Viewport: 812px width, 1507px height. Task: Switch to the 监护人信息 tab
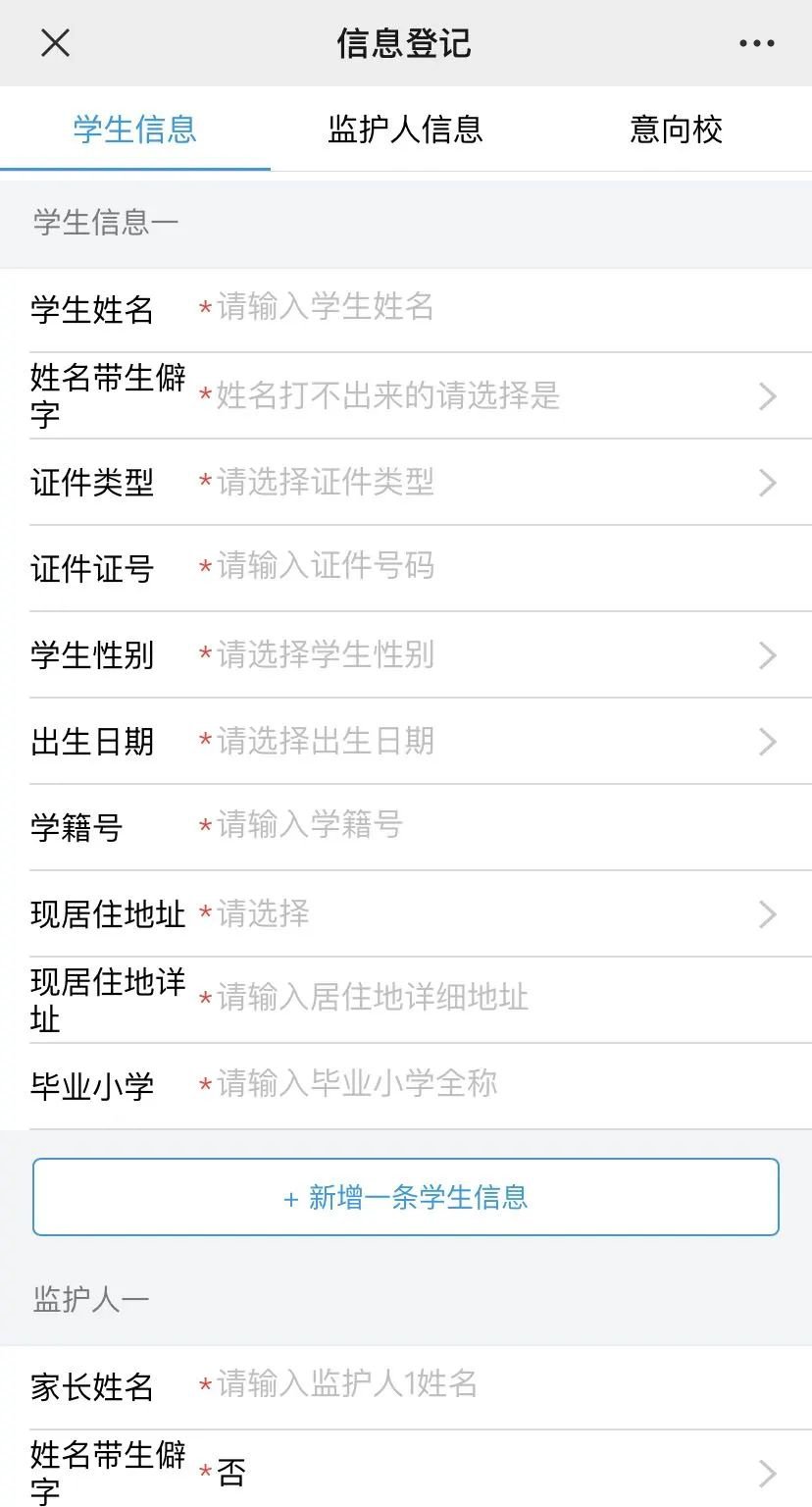[x=405, y=130]
